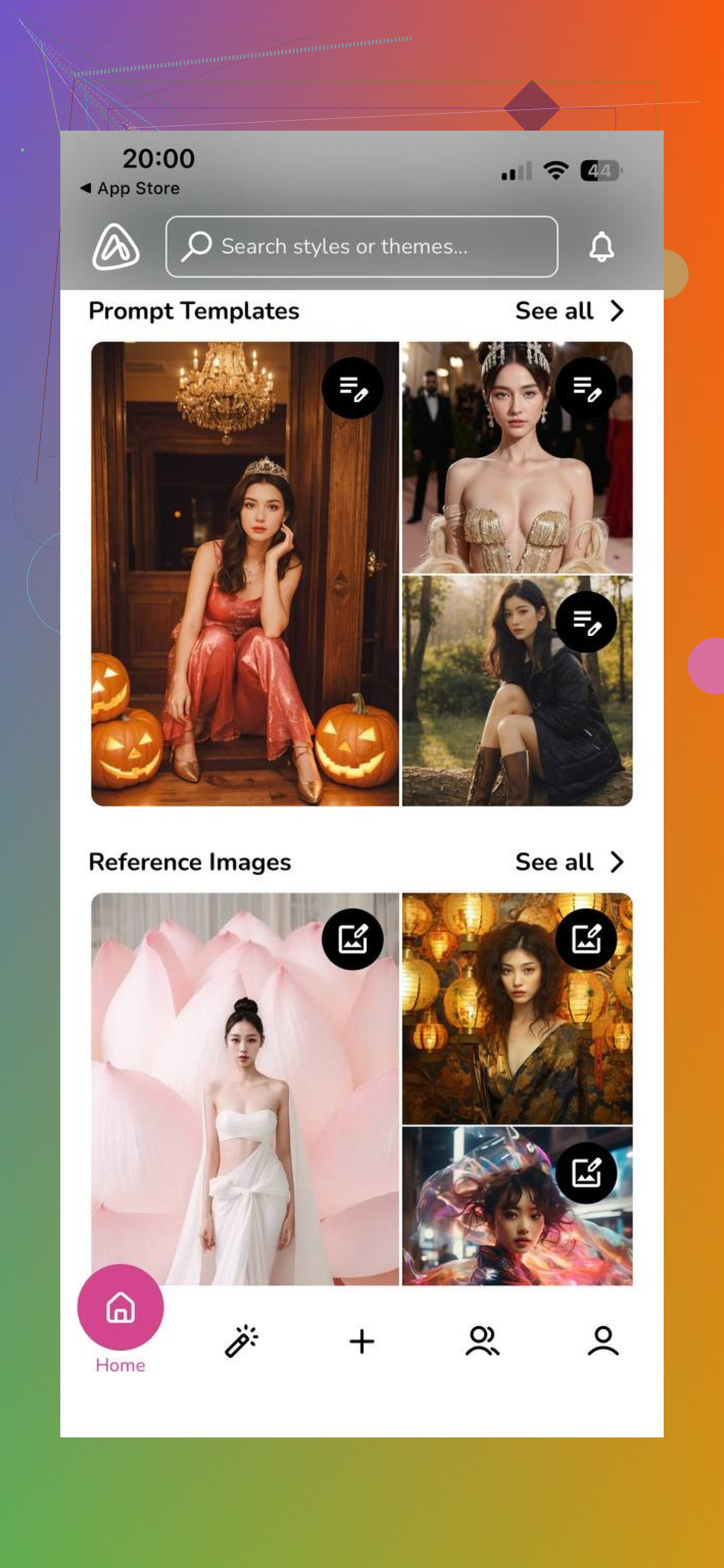Open the magic wand tab
The image size is (724, 1568).
click(x=241, y=1341)
